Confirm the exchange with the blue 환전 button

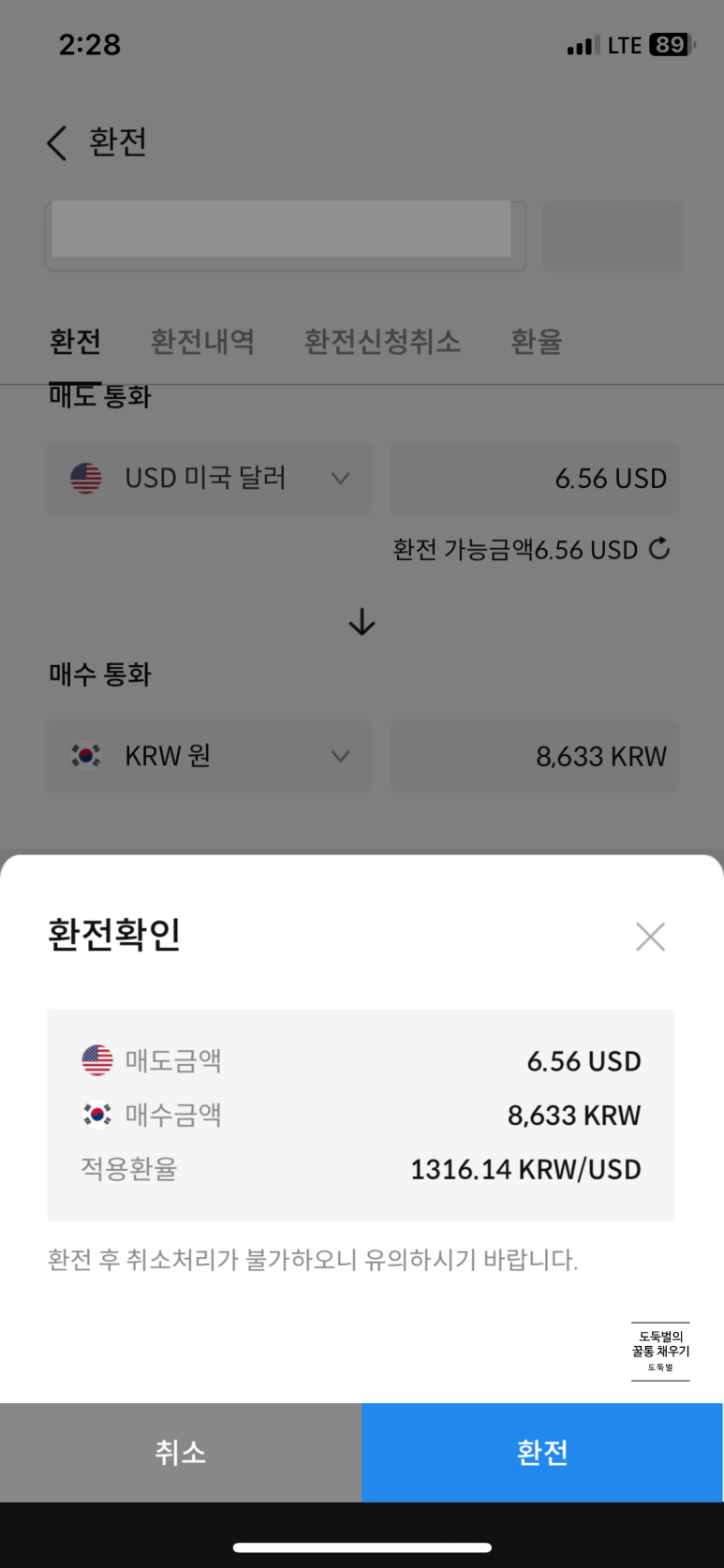click(x=542, y=1452)
